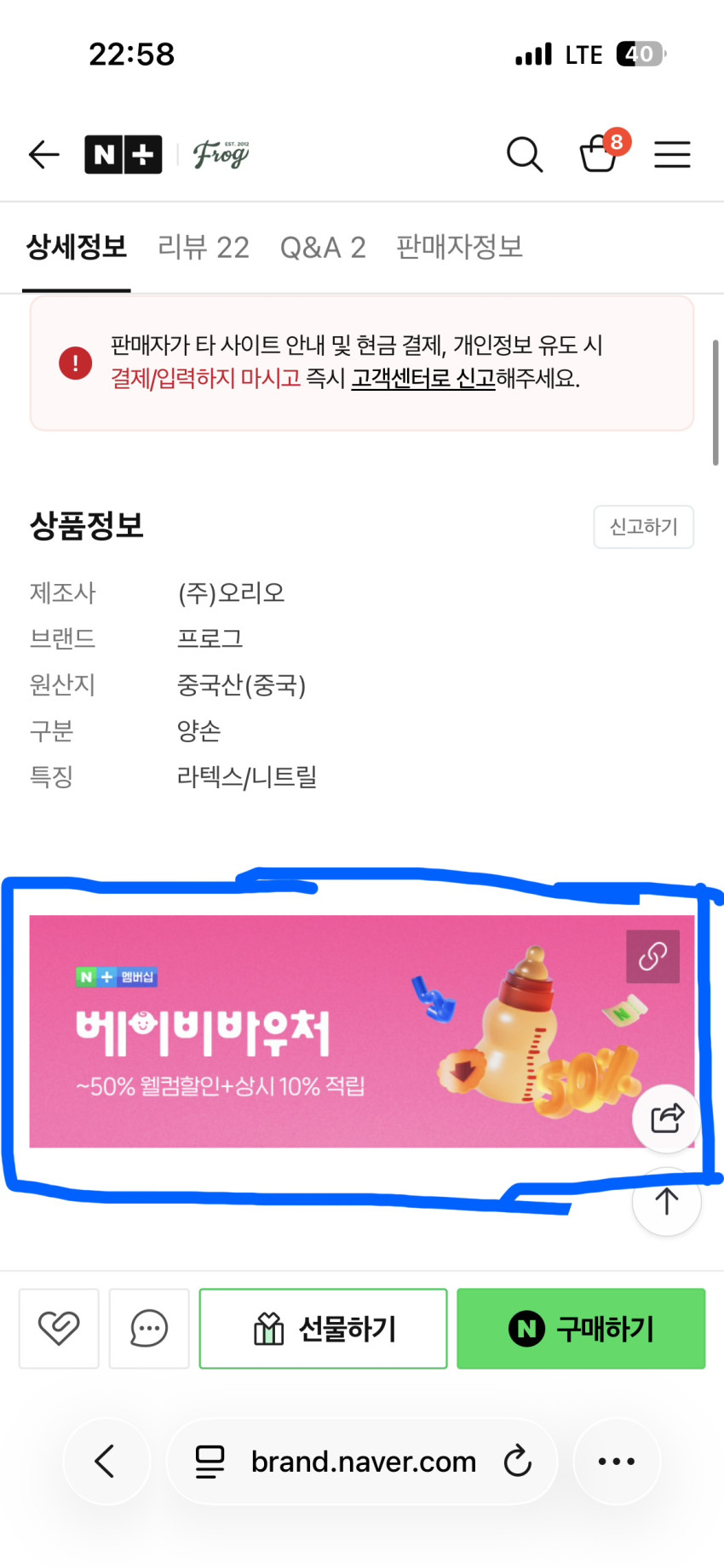
Task: Open the hamburger menu
Action: (x=672, y=155)
